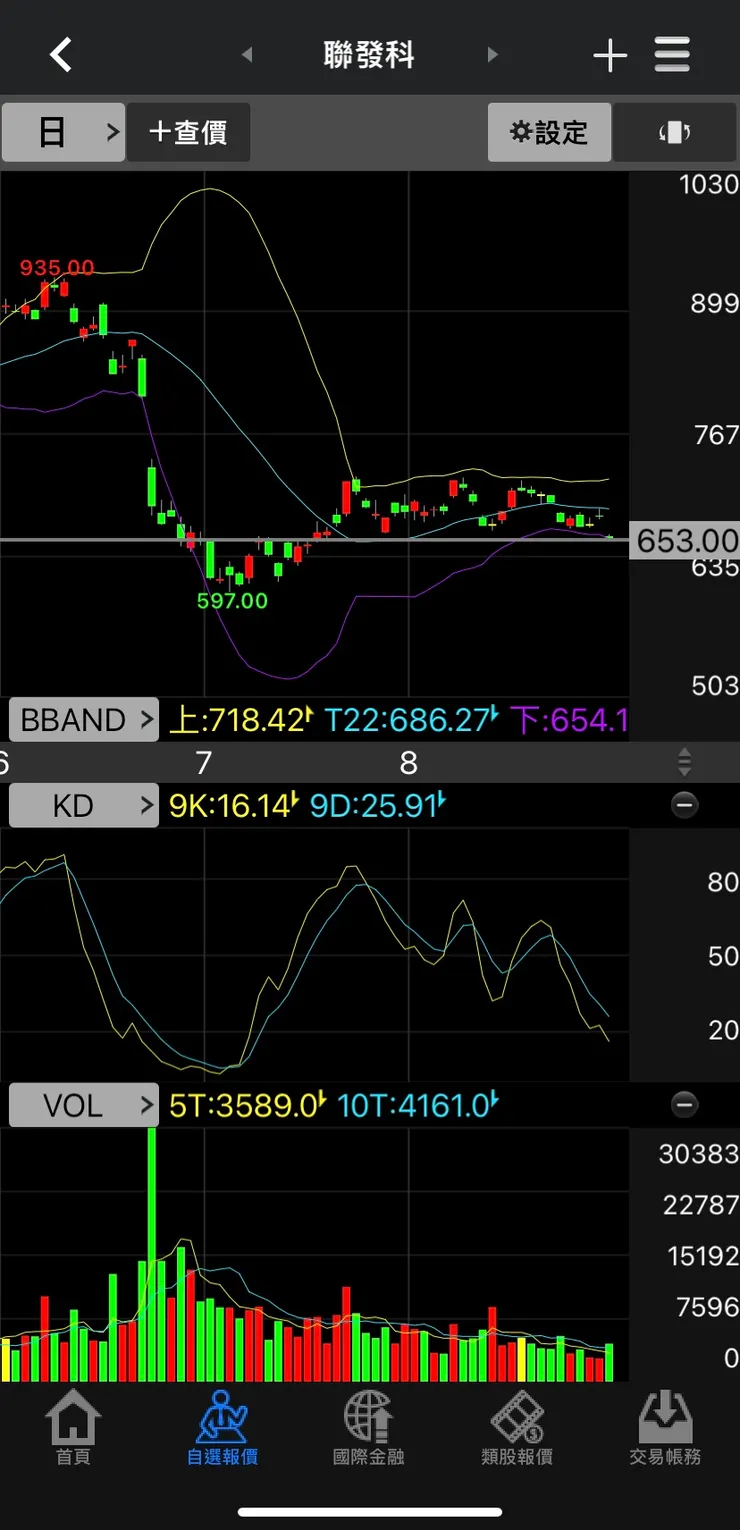This screenshot has height=1530, width=740.
Task: Go back using the top-left arrow
Action: point(61,55)
